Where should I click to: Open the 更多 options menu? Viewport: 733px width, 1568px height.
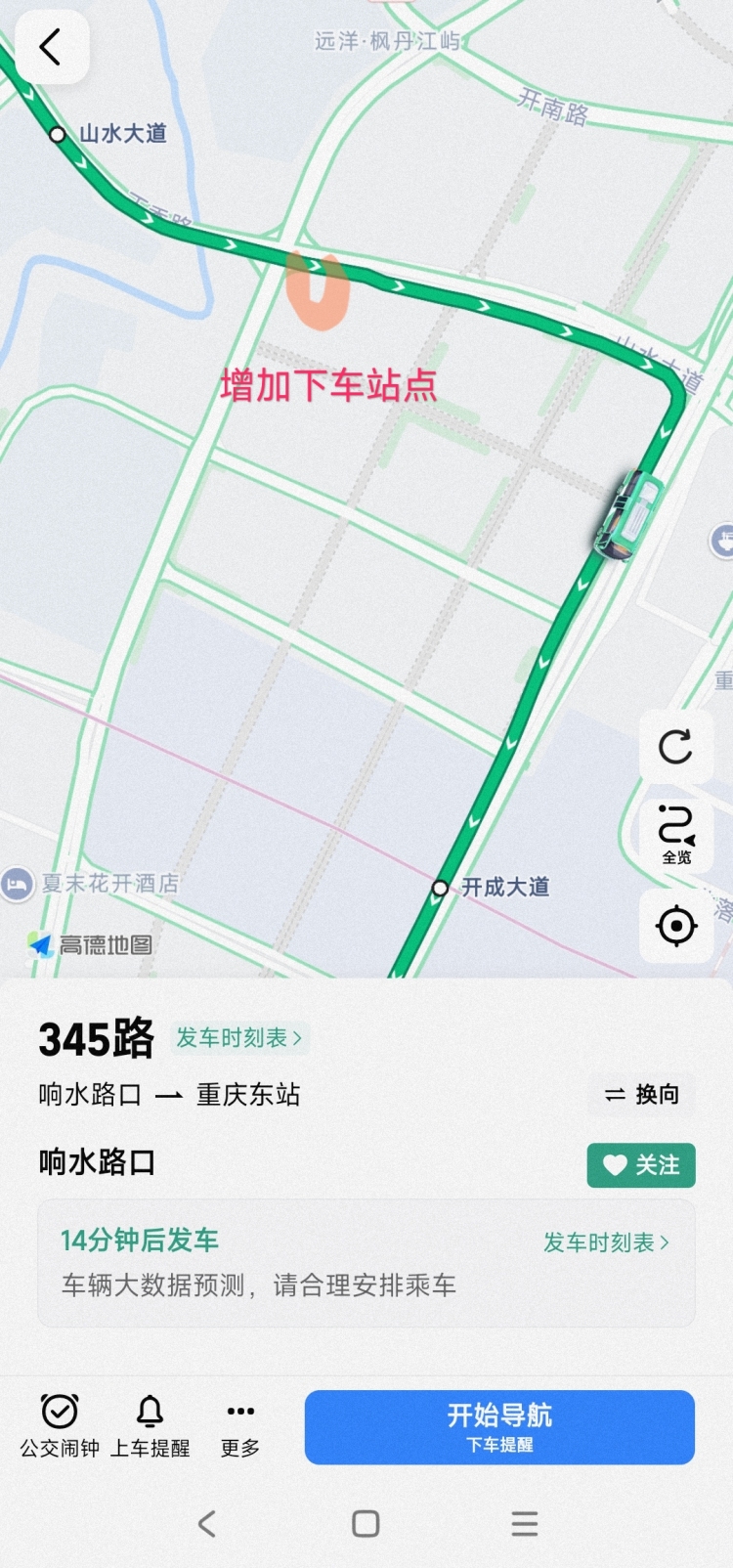(x=239, y=1425)
